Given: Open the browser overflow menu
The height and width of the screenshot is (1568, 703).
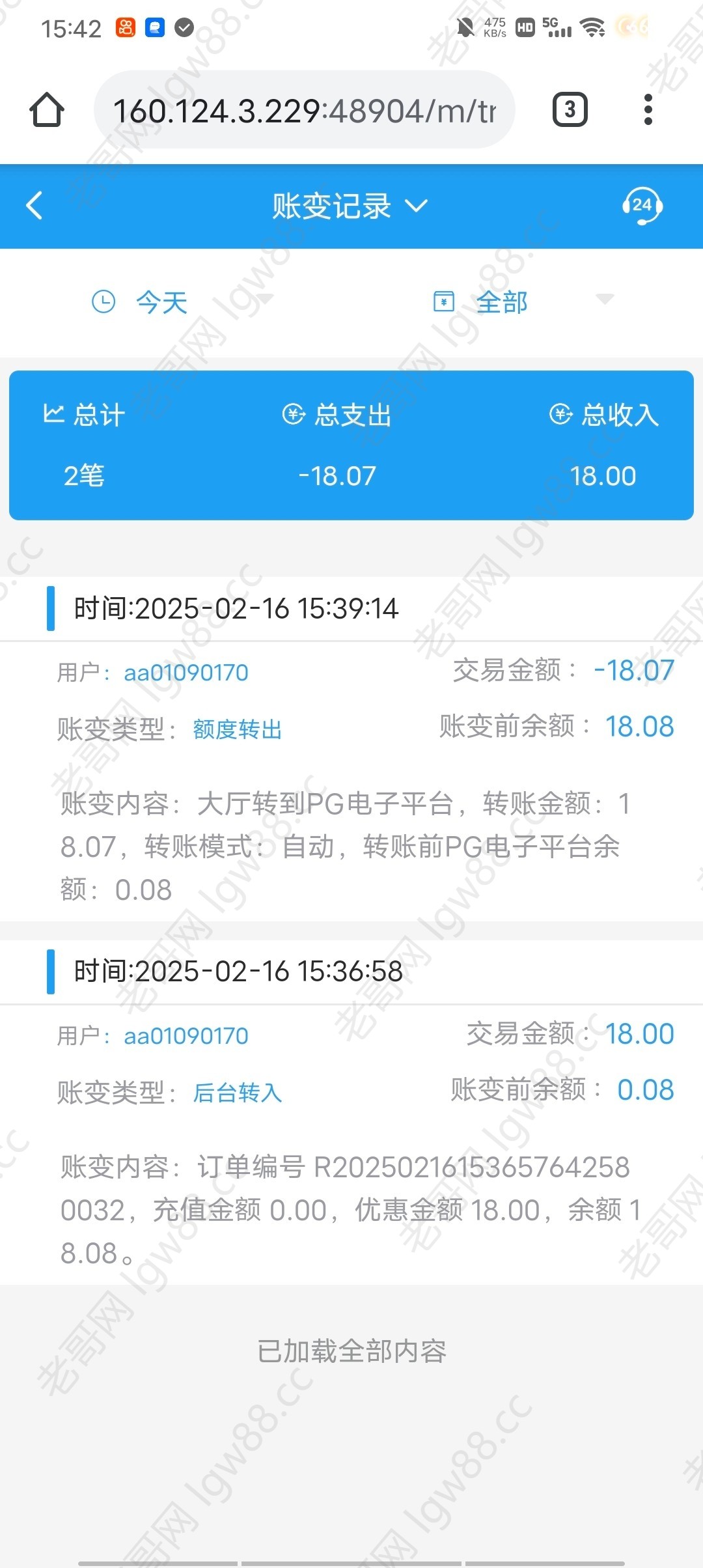Looking at the screenshot, I should tap(648, 109).
